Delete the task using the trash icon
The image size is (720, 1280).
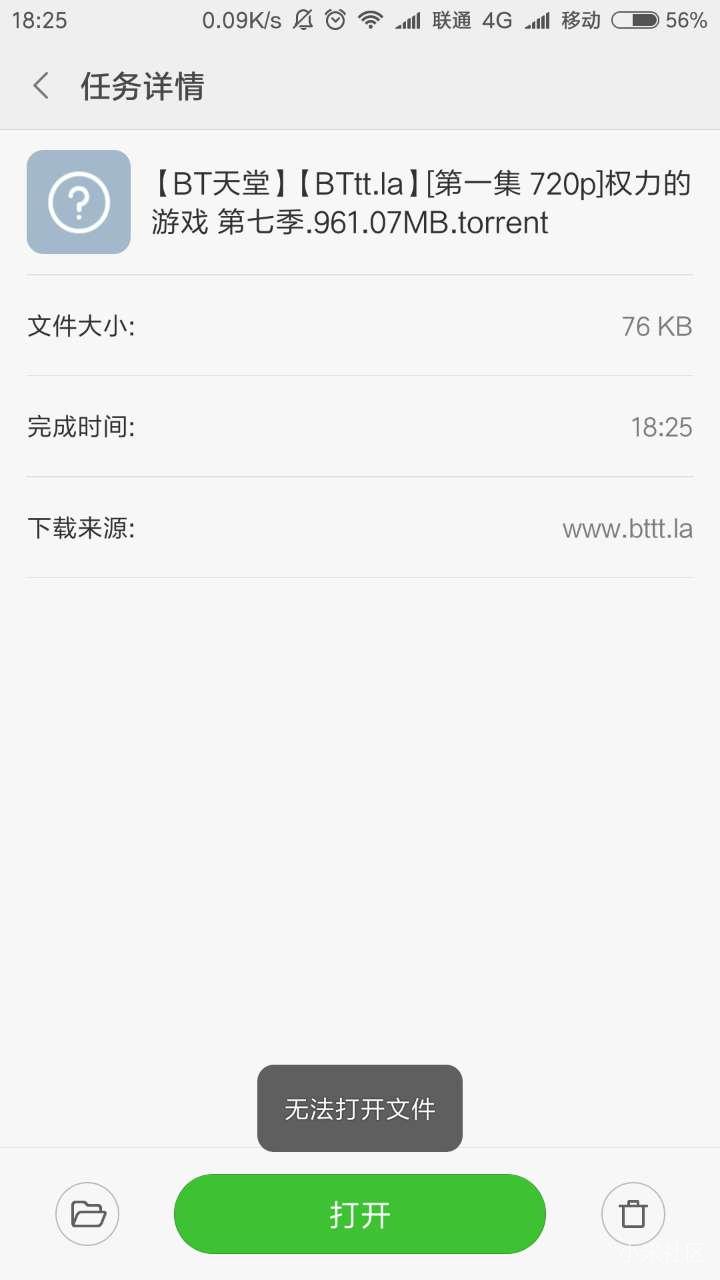pos(633,1214)
